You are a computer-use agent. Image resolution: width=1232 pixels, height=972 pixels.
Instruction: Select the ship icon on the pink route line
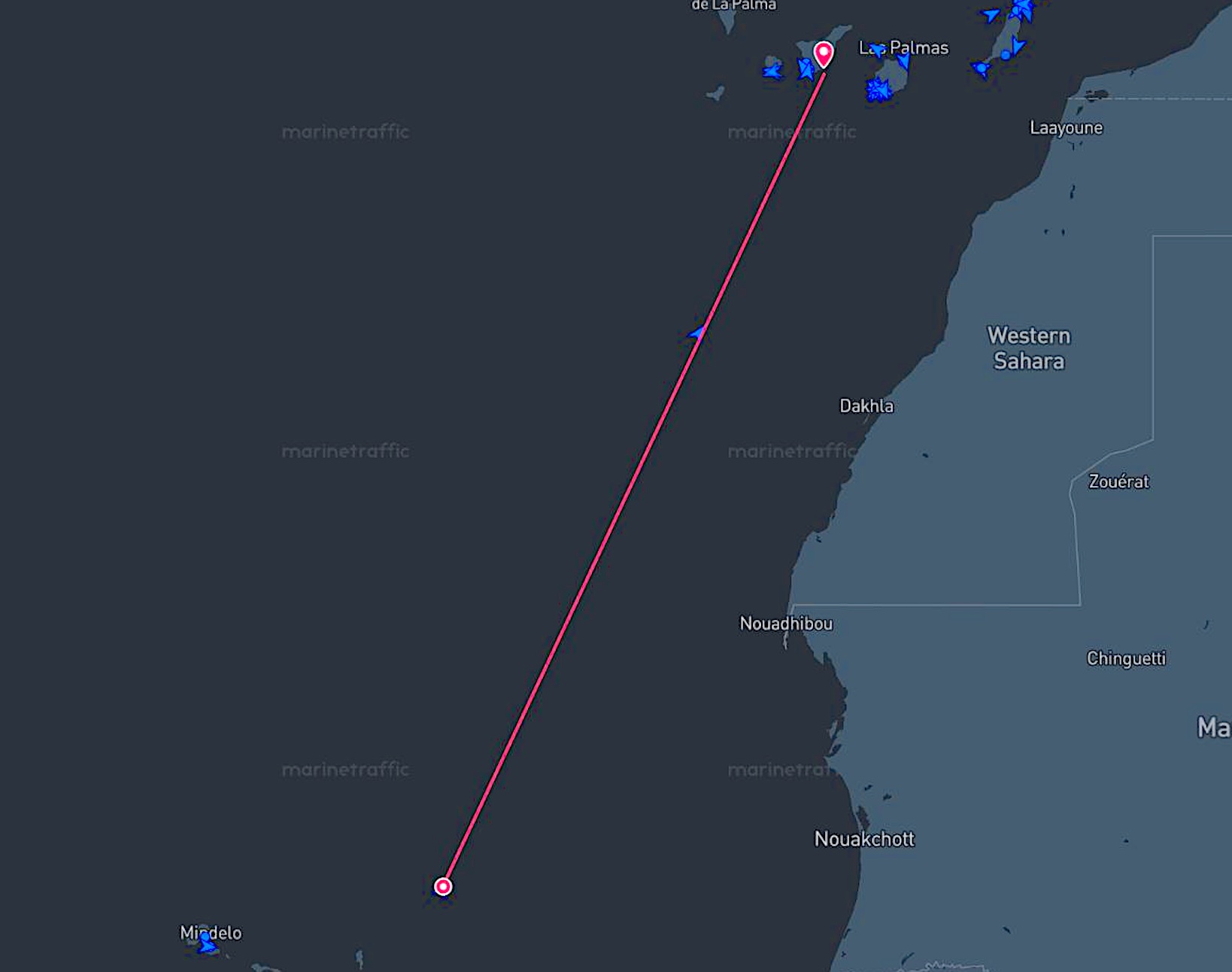[x=698, y=333]
